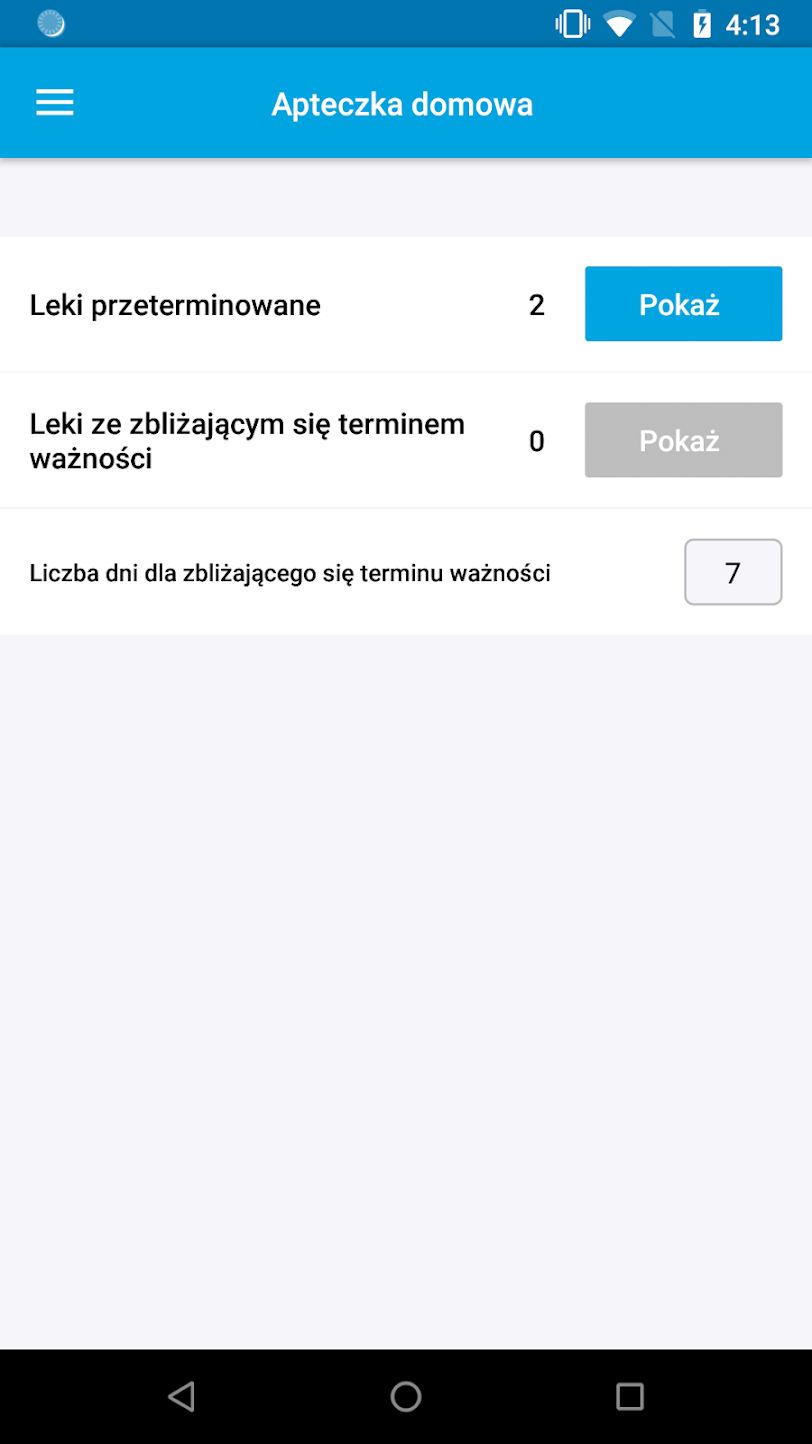Image resolution: width=812 pixels, height=1444 pixels.
Task: Go back with the system back button
Action: point(181,1396)
